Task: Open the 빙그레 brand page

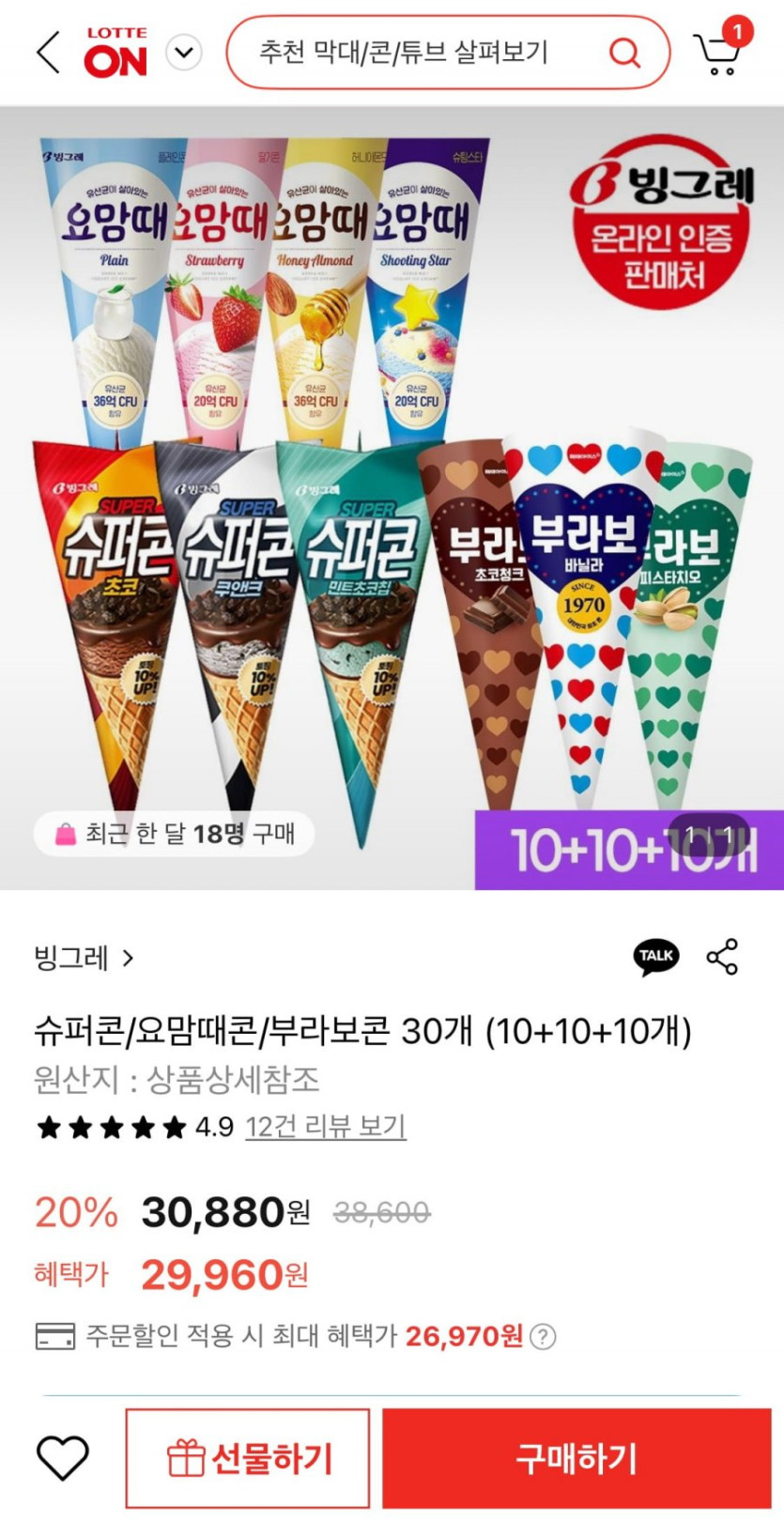Action: [x=84, y=958]
